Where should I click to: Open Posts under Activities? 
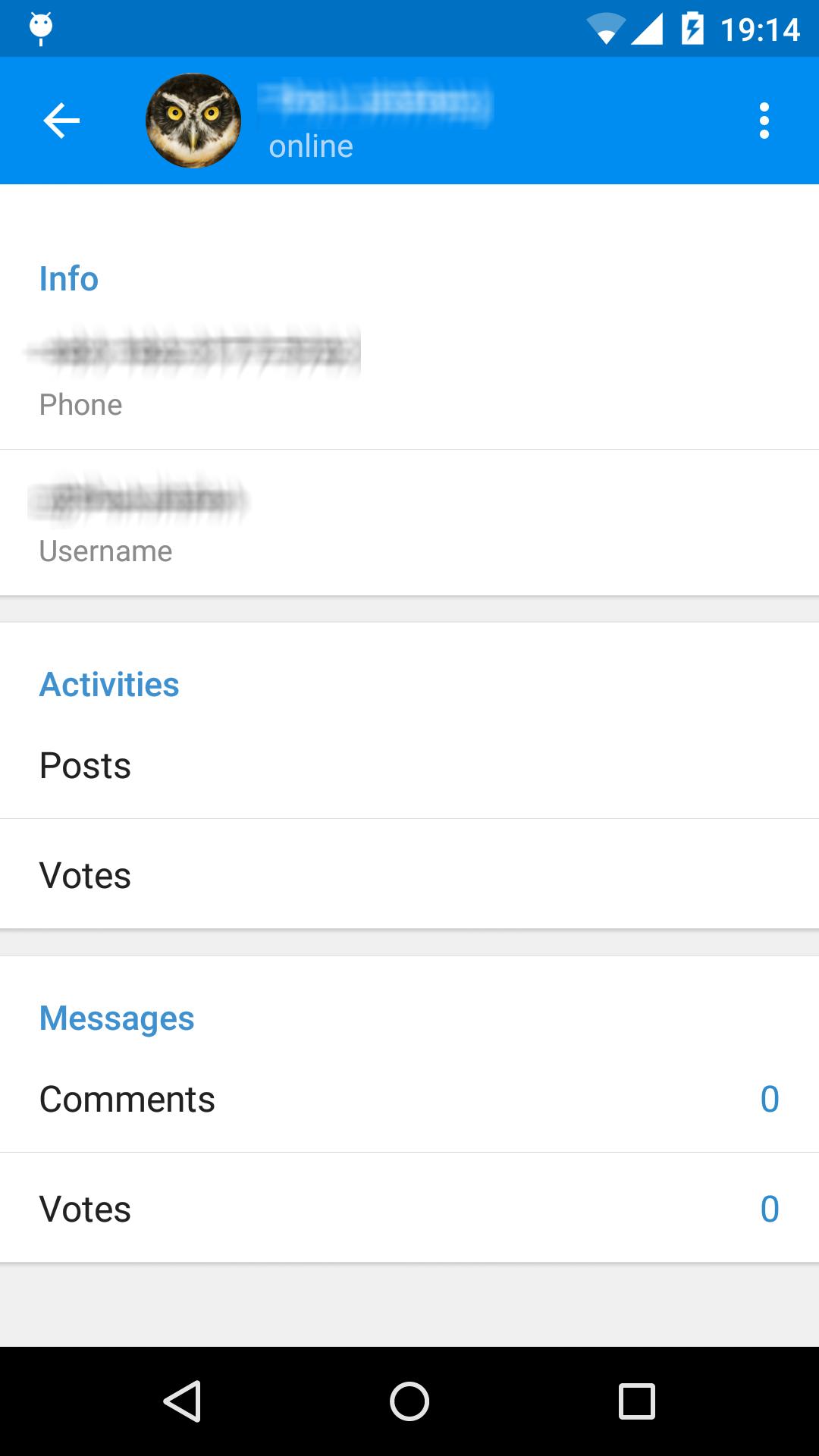point(409,765)
